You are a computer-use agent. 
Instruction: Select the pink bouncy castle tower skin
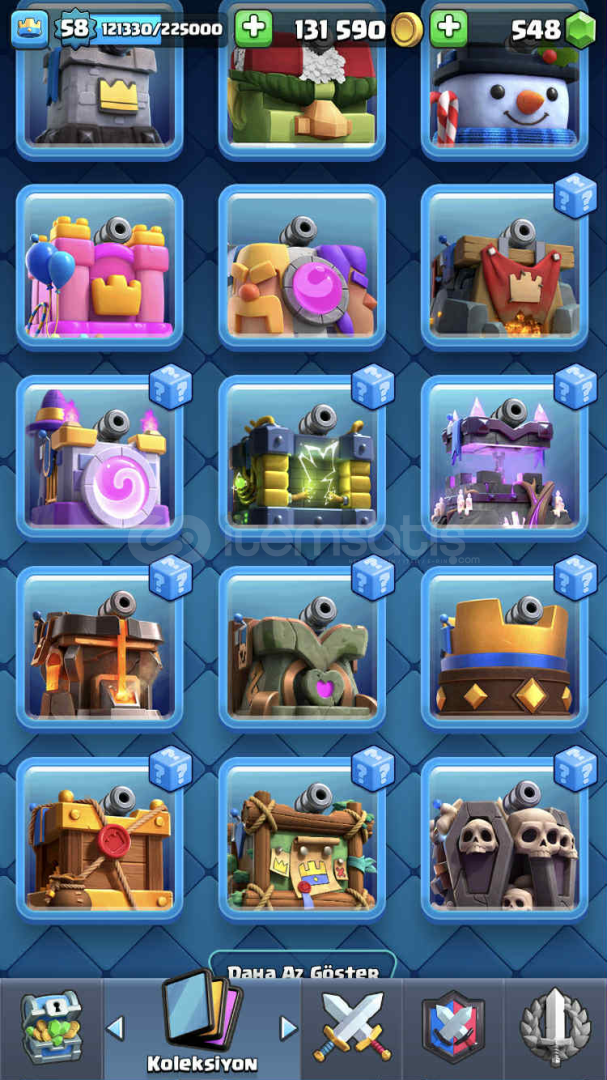pyautogui.click(x=100, y=268)
